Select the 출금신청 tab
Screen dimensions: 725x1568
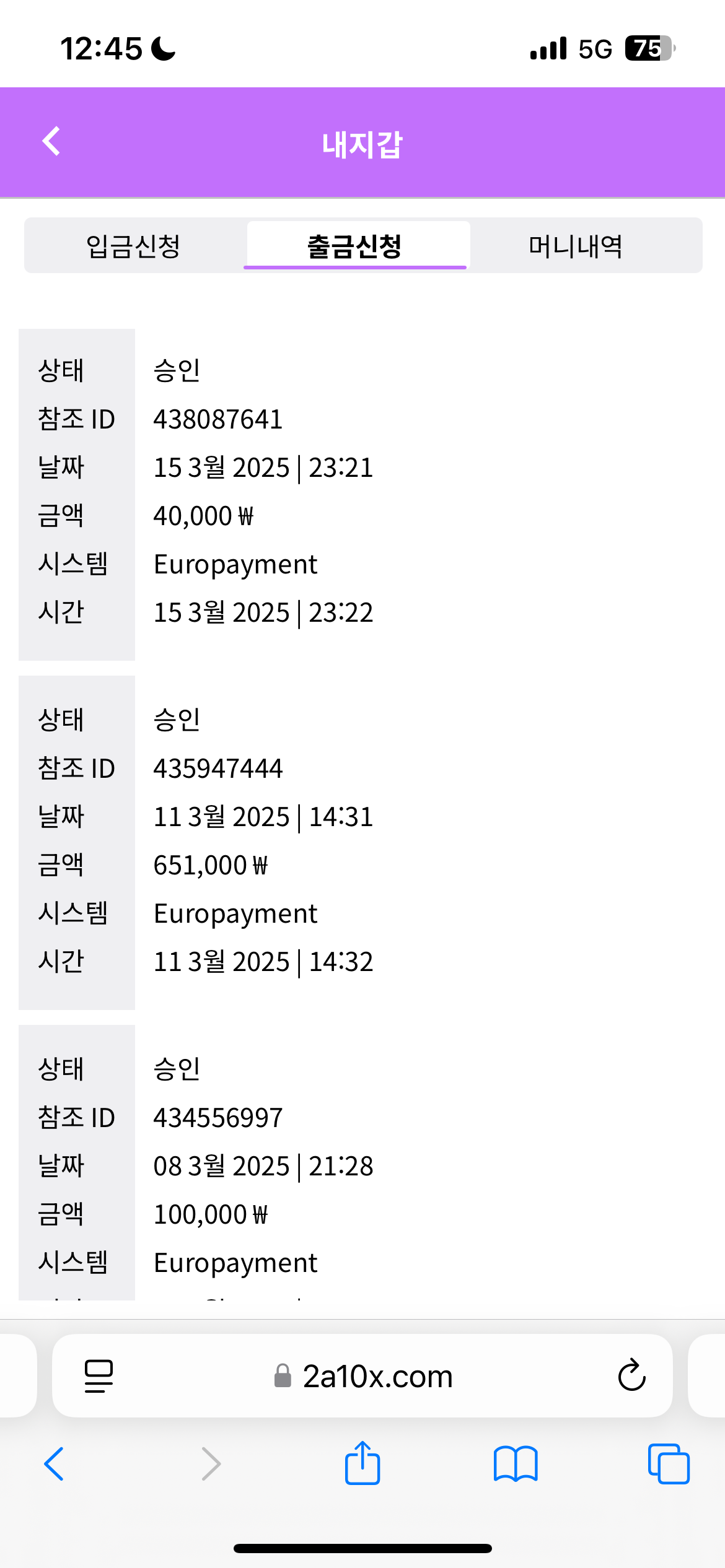pyautogui.click(x=355, y=246)
